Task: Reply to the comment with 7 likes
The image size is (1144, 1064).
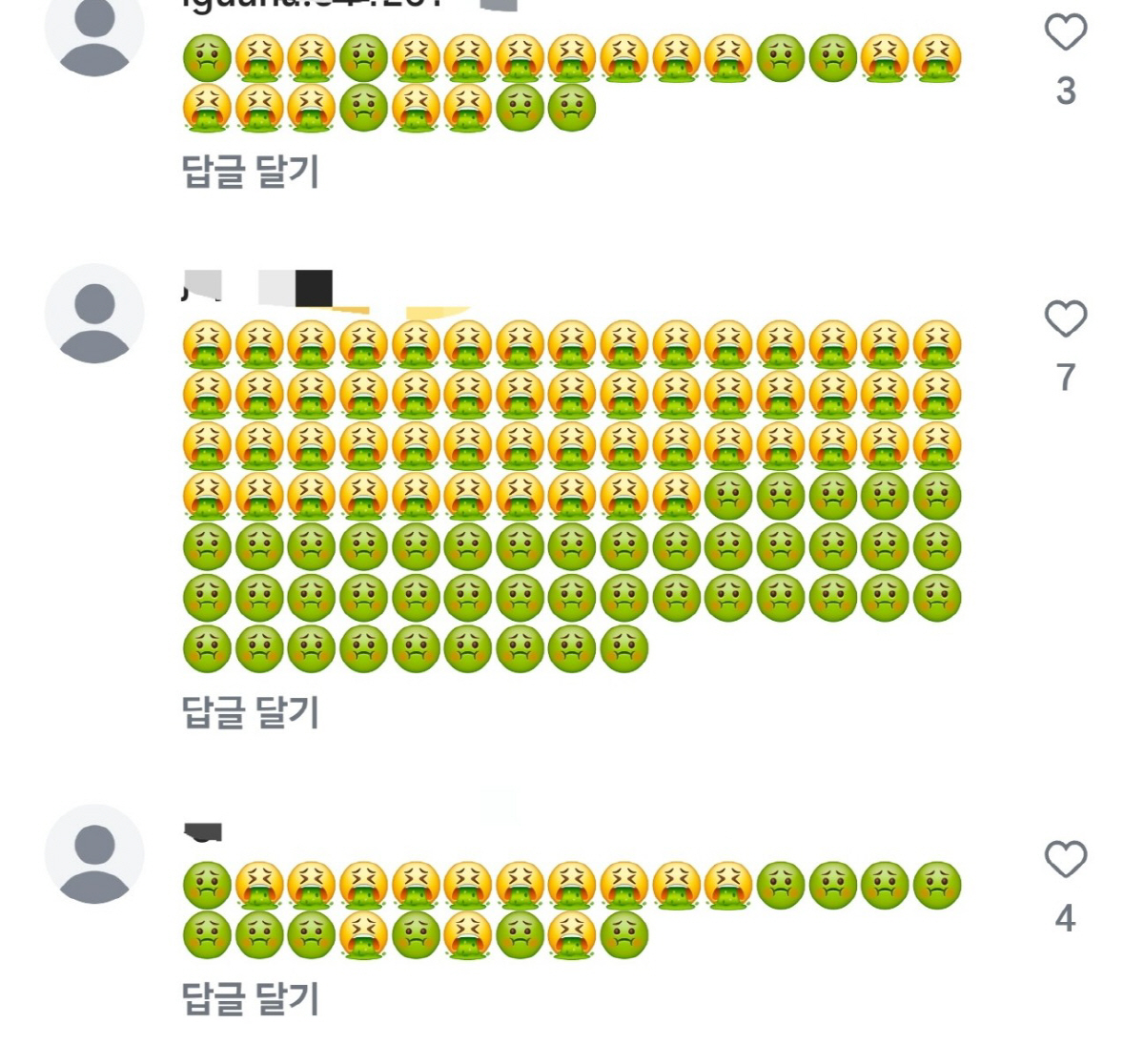Action: pos(250,712)
